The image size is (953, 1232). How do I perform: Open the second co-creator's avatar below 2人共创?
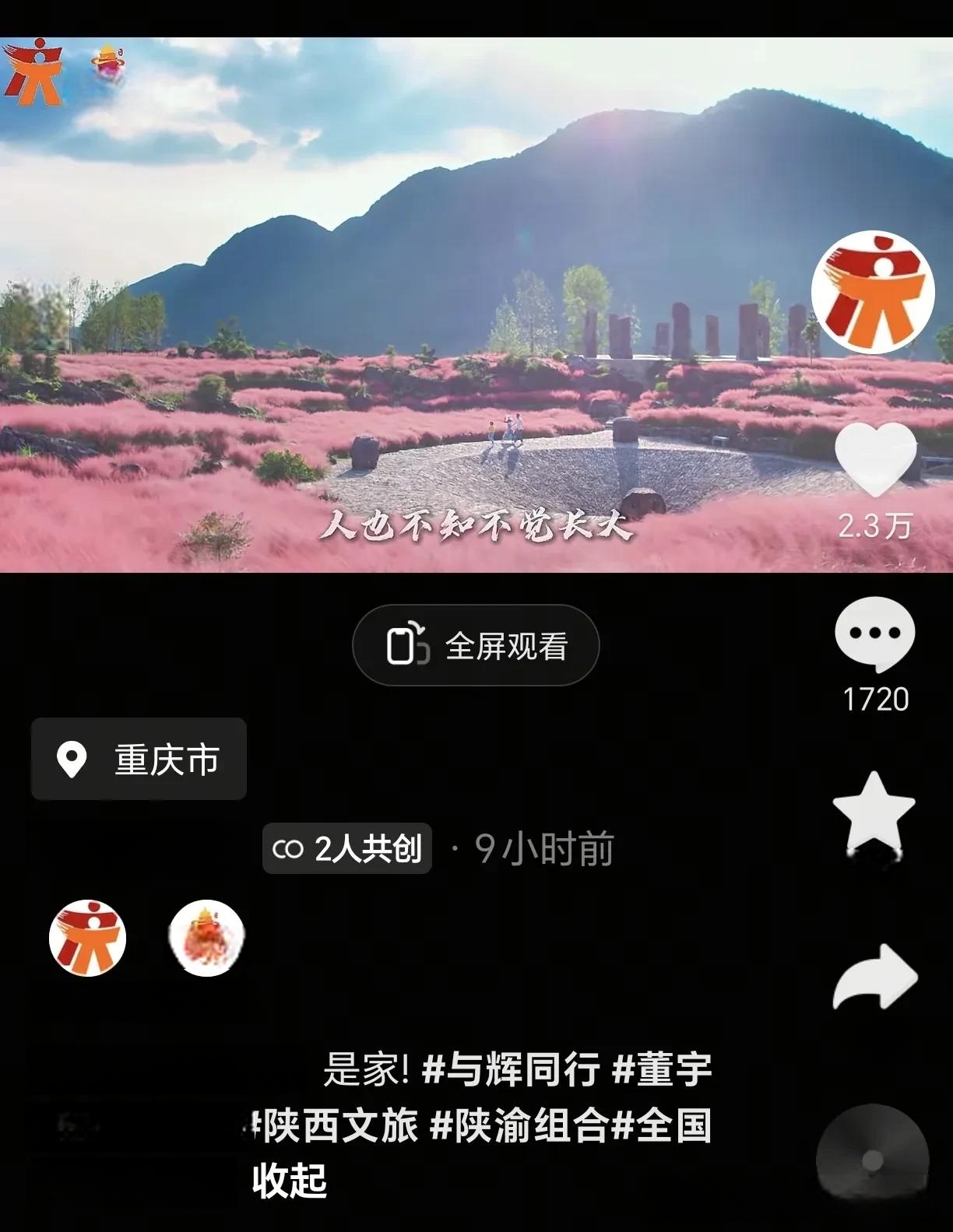point(206,938)
